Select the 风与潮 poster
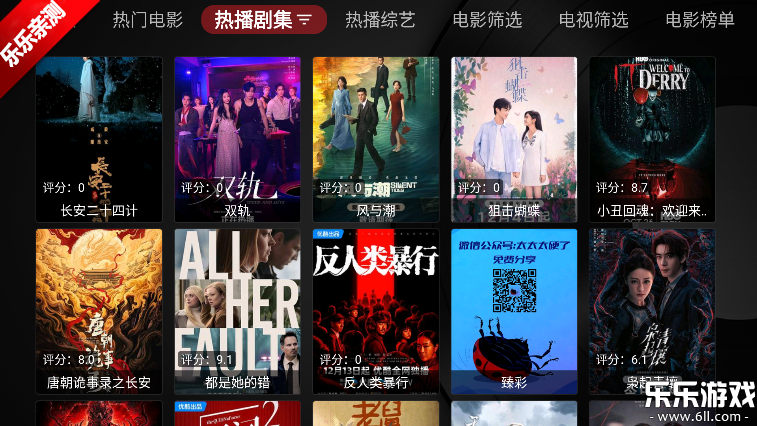The width and height of the screenshot is (757, 426). [x=375, y=138]
